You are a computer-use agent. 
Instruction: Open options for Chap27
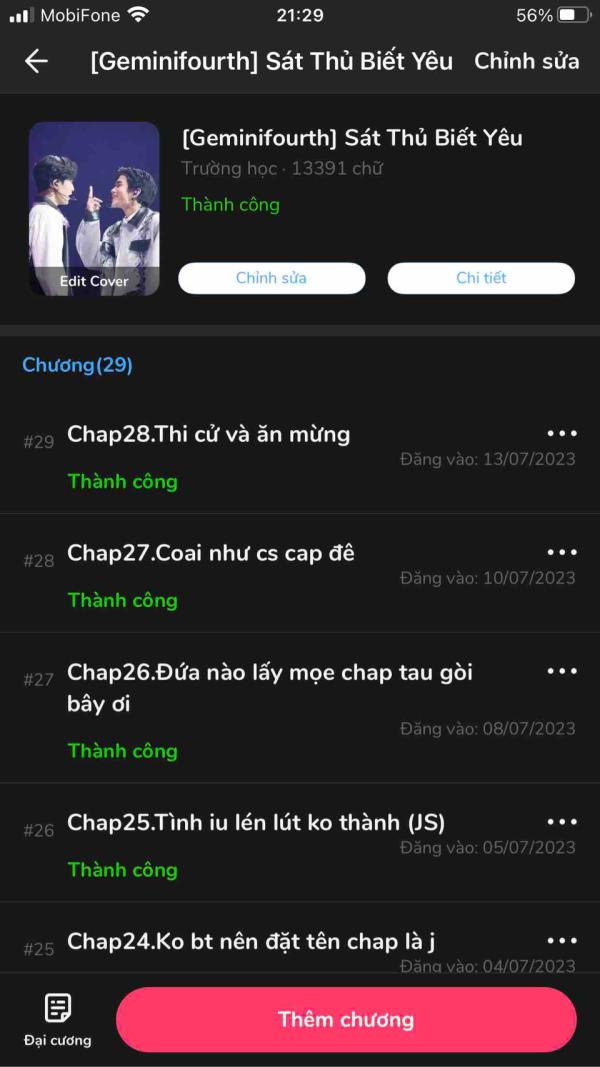pyautogui.click(x=561, y=552)
